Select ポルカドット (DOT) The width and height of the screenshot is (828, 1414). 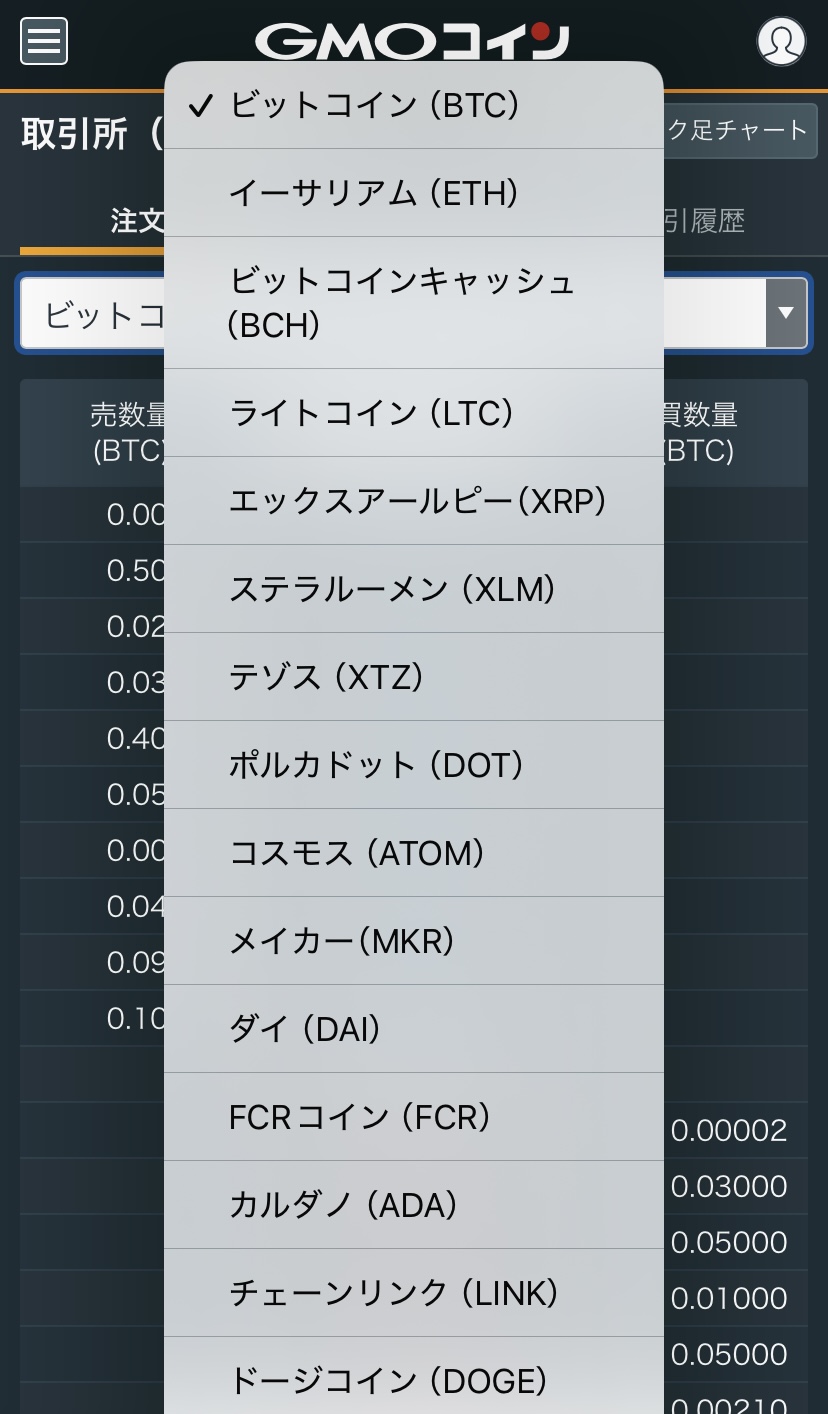pos(413,765)
